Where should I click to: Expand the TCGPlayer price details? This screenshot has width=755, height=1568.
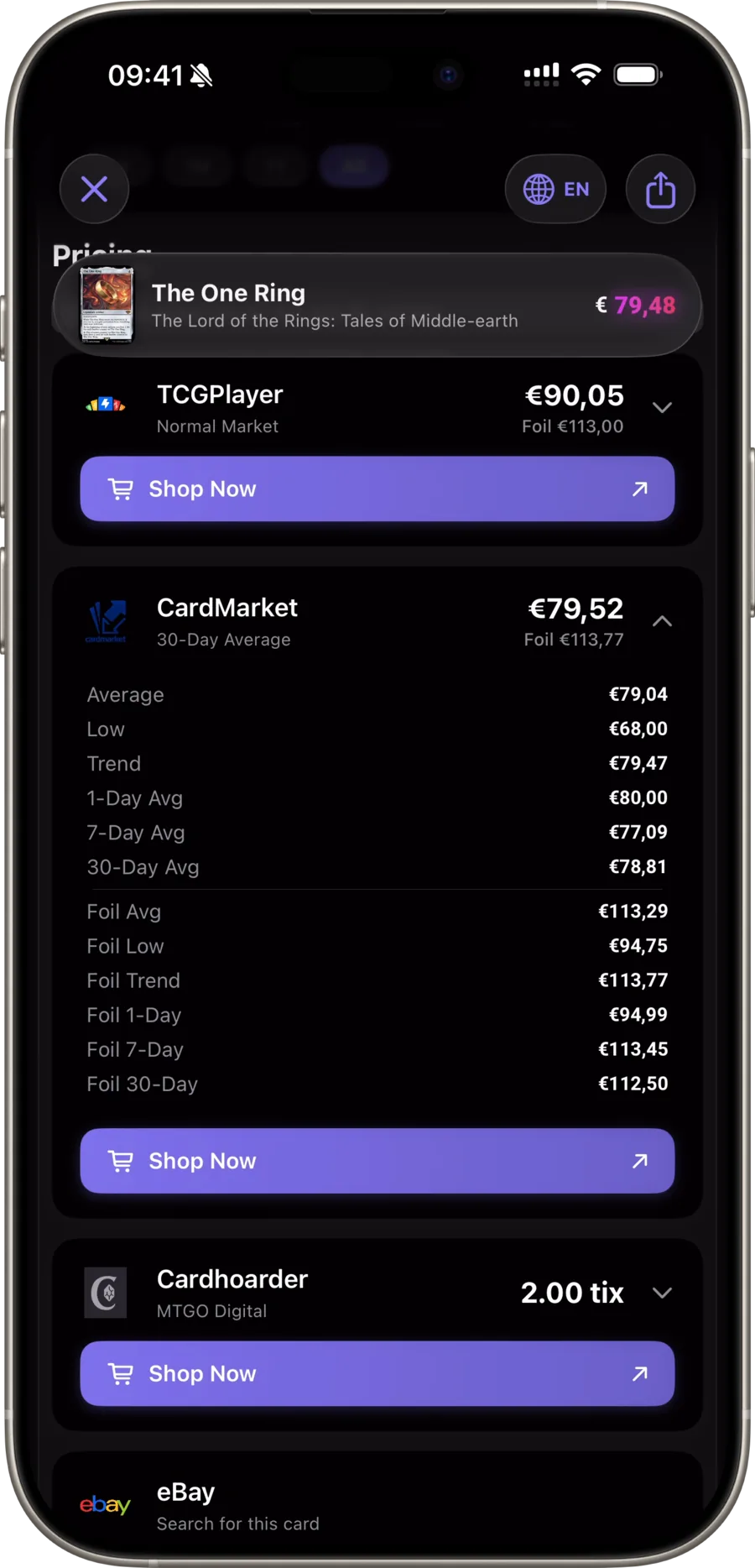pos(663,407)
